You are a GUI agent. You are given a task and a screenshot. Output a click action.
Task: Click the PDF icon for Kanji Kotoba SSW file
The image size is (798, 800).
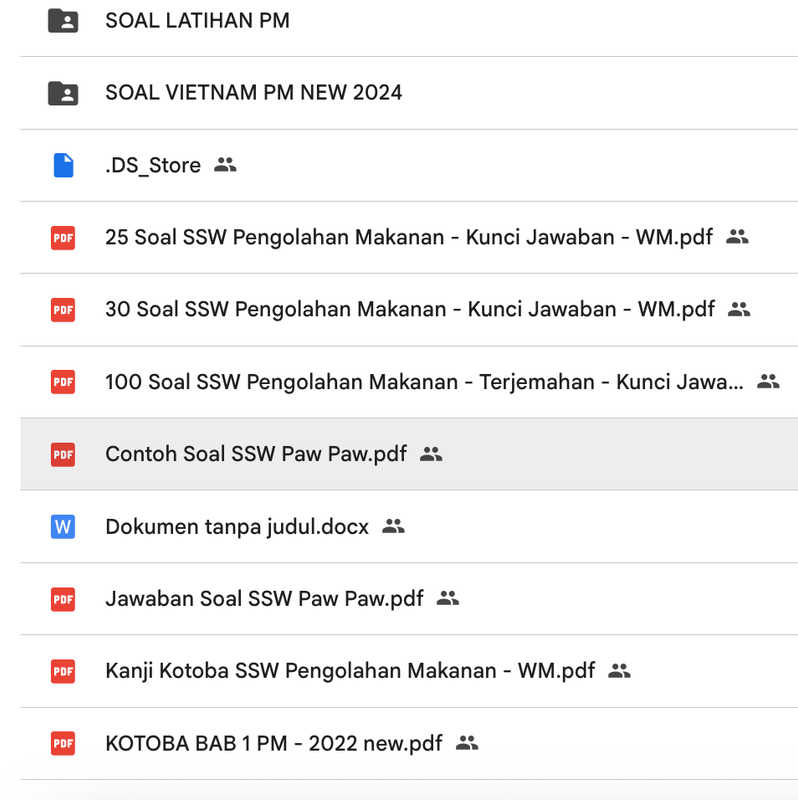[x=62, y=671]
